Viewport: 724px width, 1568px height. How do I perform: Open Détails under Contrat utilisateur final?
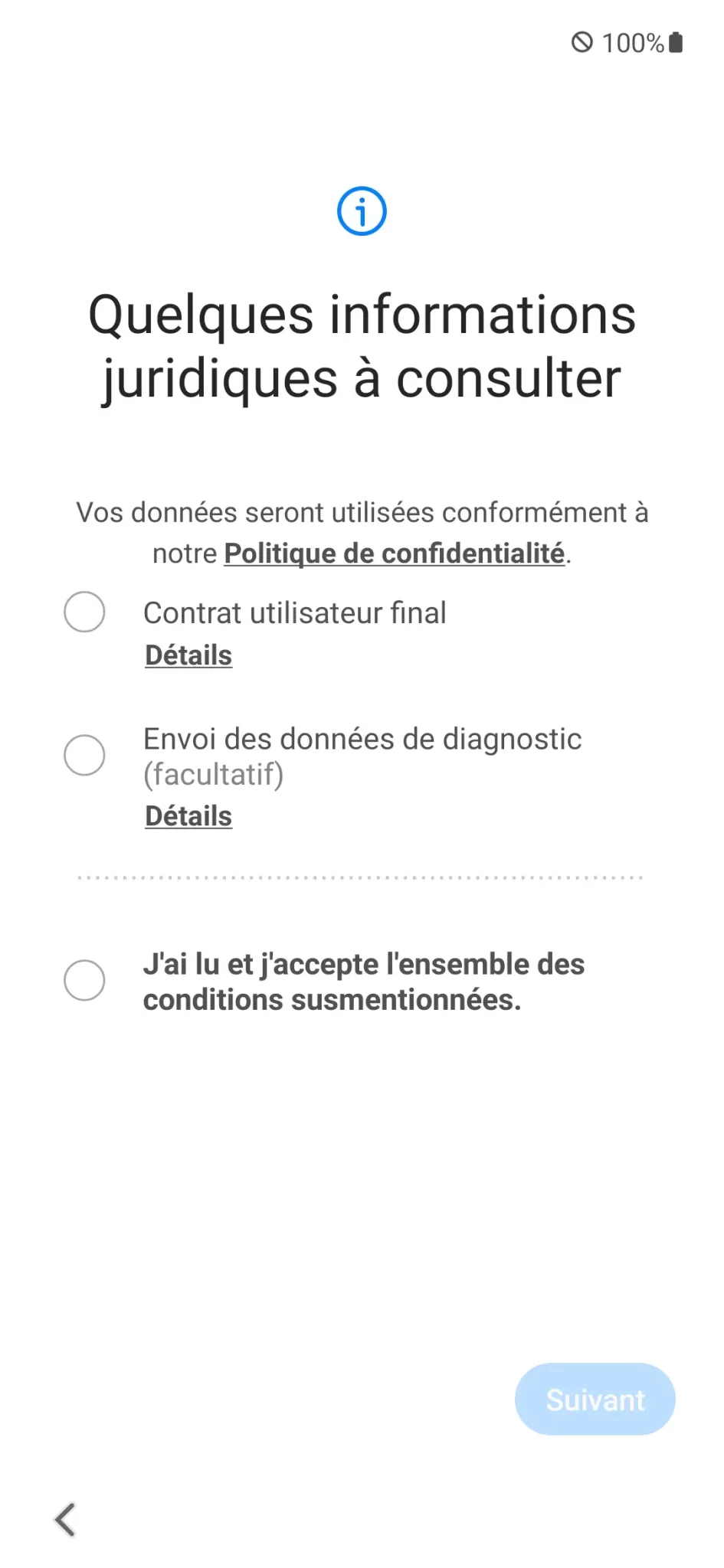(188, 655)
